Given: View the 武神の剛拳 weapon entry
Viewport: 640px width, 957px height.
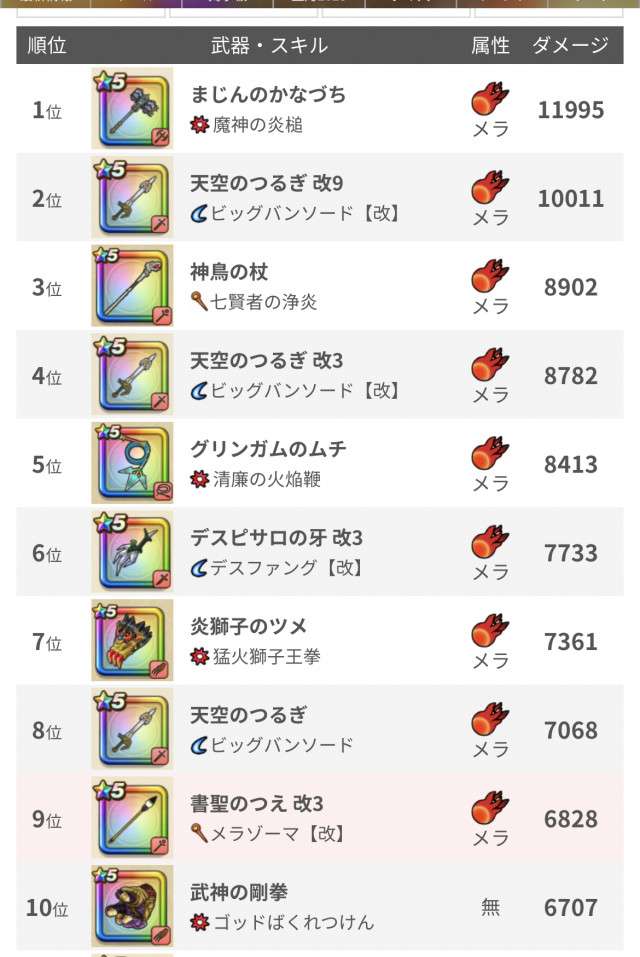Looking at the screenshot, I should tap(239, 893).
